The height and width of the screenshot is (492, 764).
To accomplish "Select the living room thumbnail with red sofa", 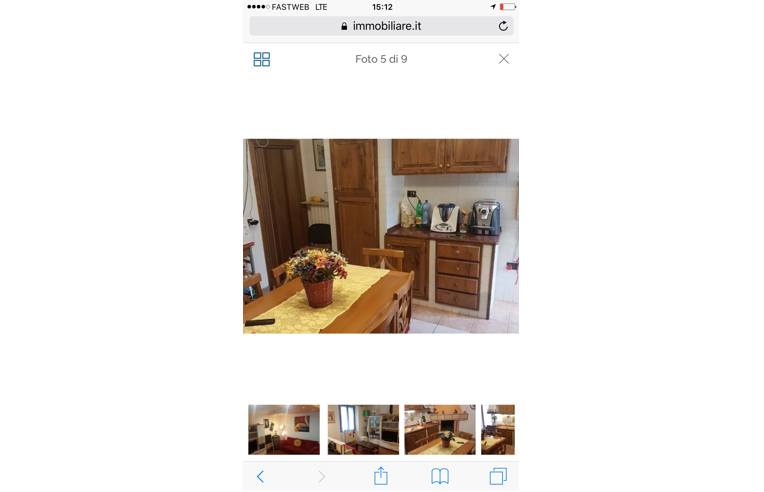I will click(x=284, y=429).
